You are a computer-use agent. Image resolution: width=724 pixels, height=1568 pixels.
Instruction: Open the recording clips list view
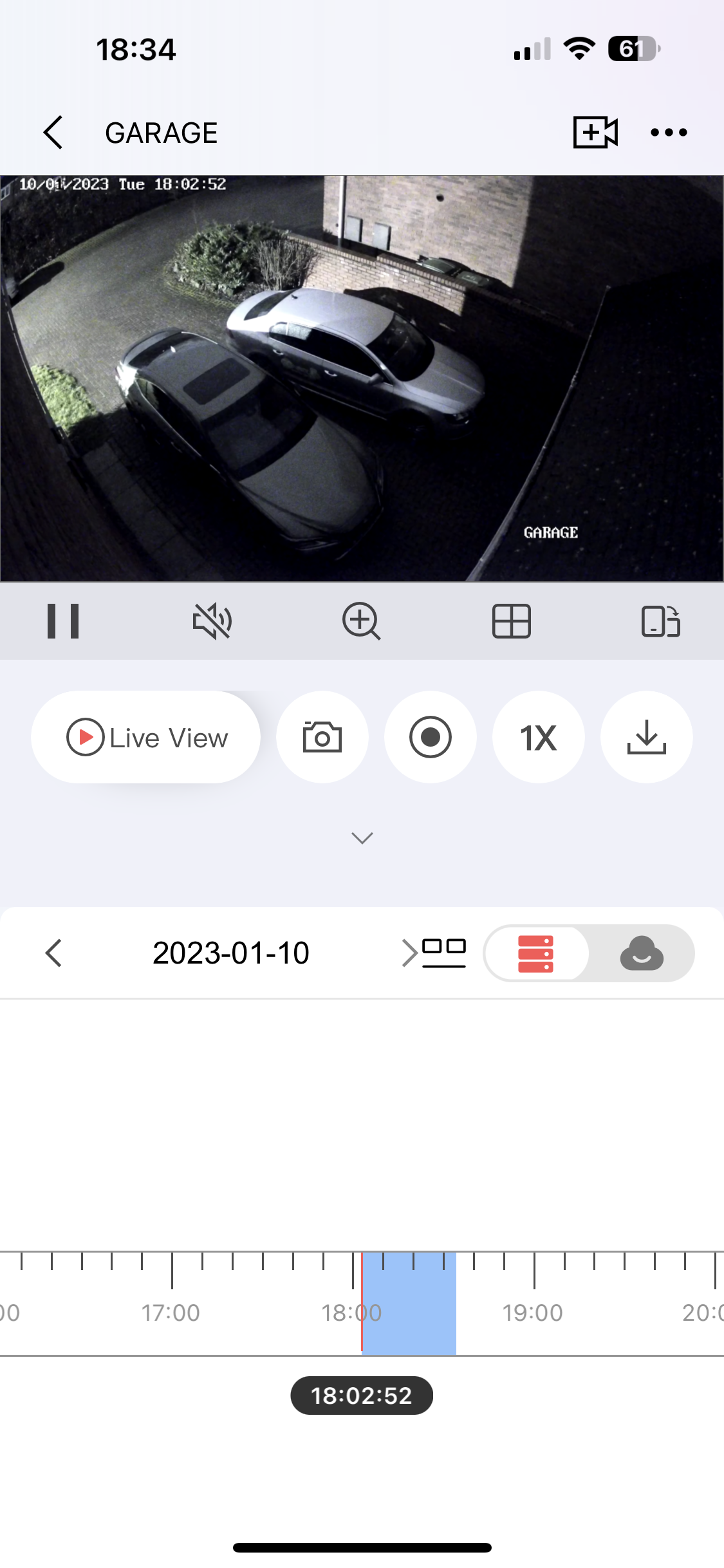pyautogui.click(x=445, y=953)
